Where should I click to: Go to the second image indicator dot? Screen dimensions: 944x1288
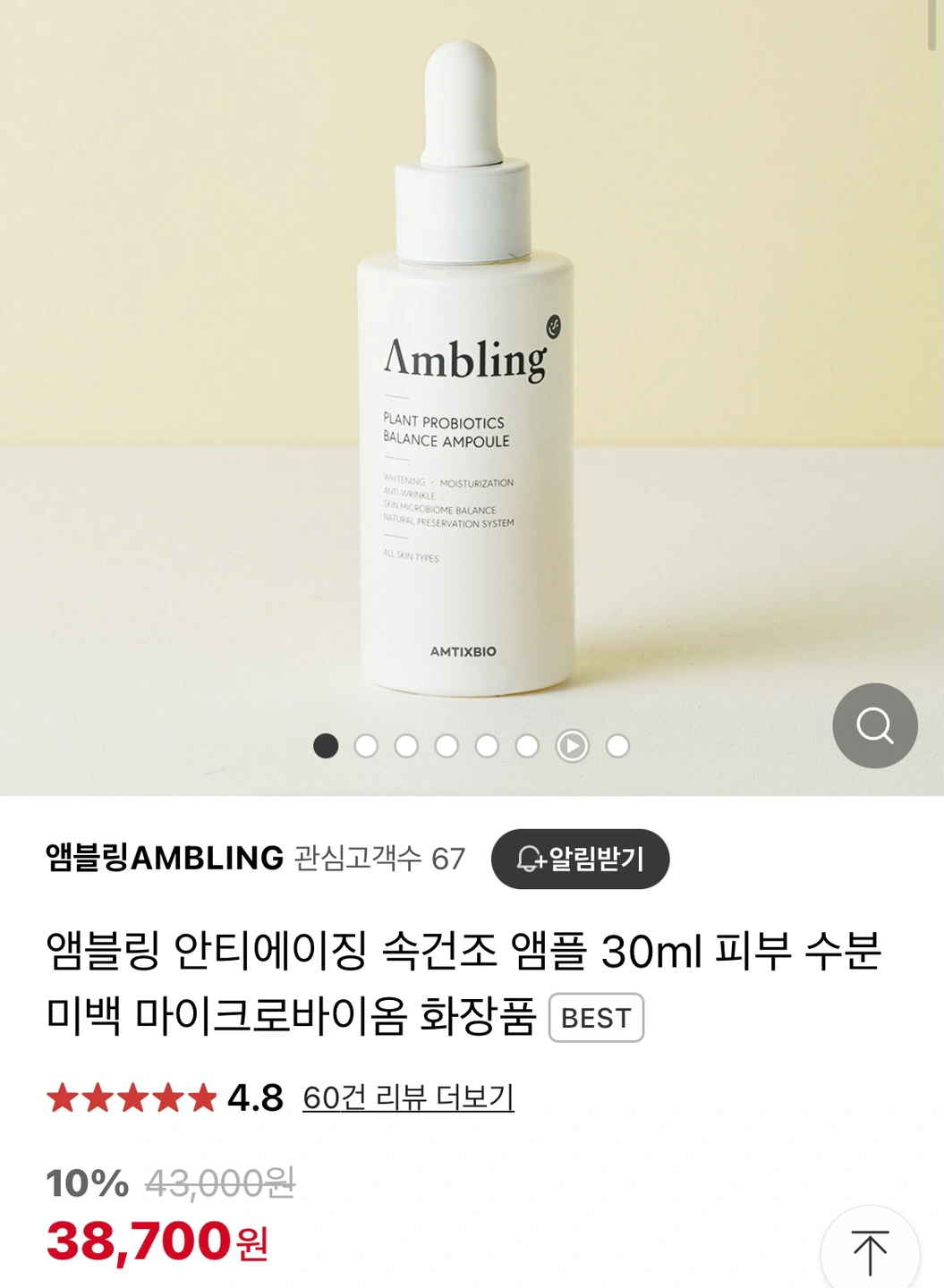coord(366,746)
